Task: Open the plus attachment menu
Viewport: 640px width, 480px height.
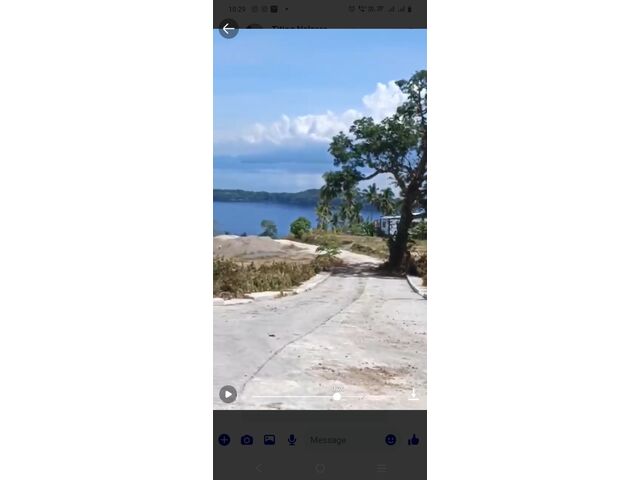Action: pyautogui.click(x=224, y=440)
